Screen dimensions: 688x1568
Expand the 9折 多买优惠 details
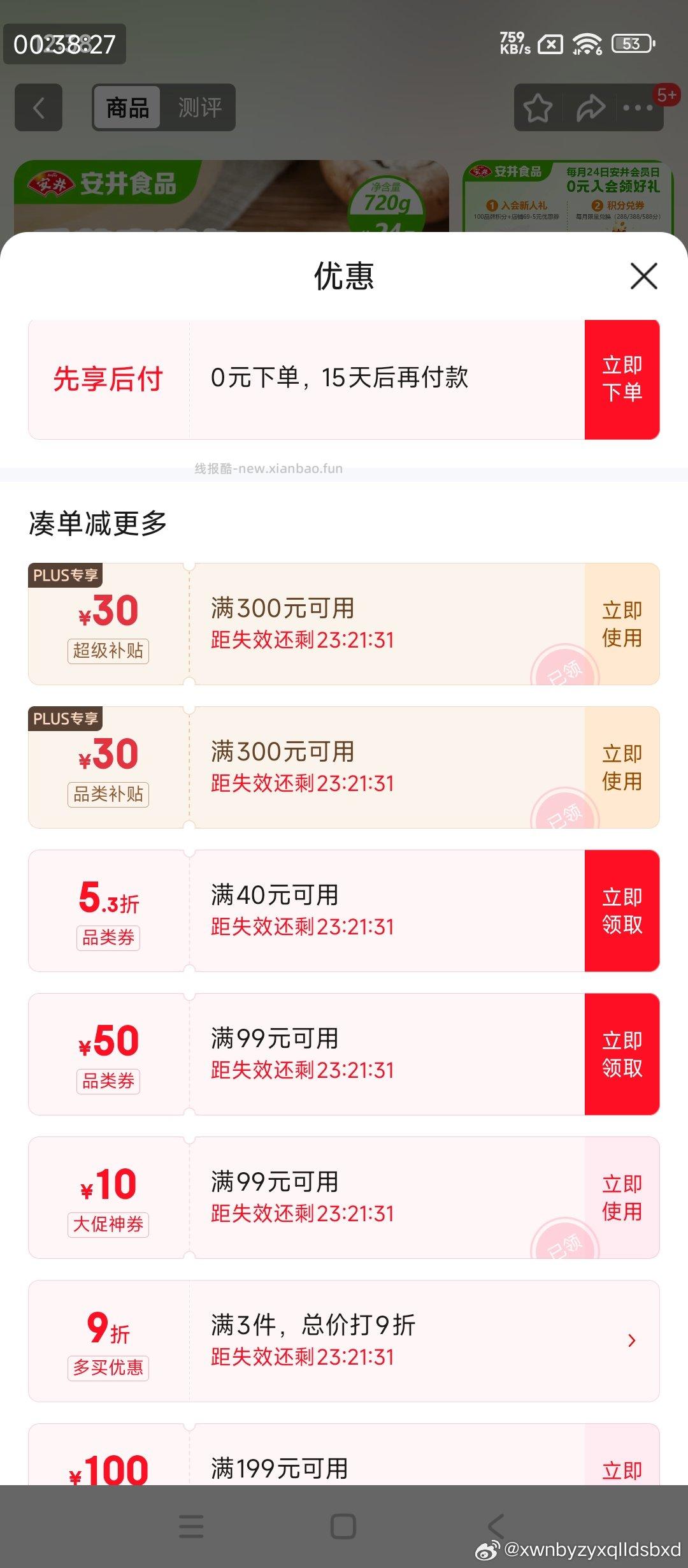coord(631,1340)
